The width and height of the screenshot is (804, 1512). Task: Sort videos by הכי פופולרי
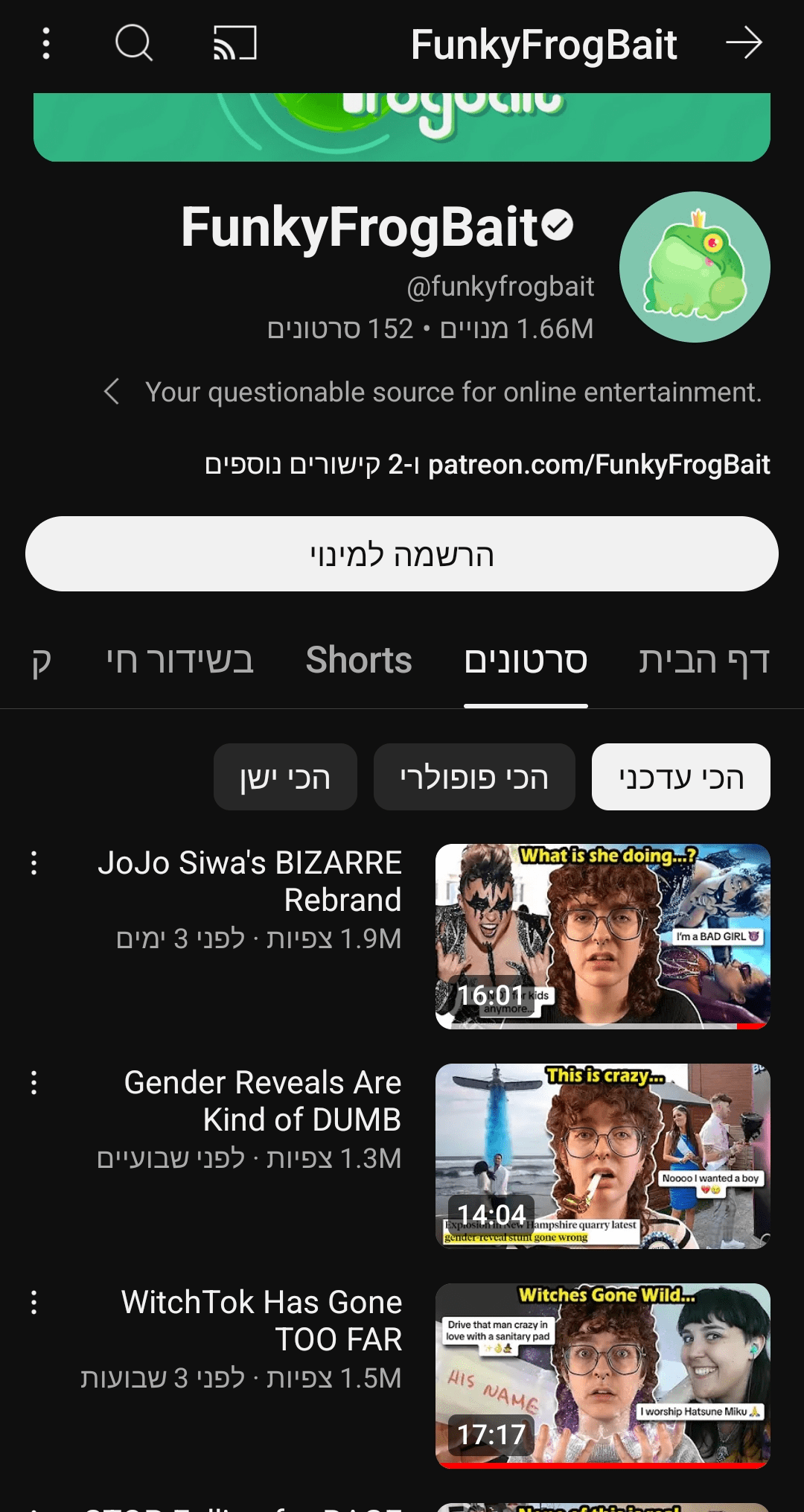[474, 777]
